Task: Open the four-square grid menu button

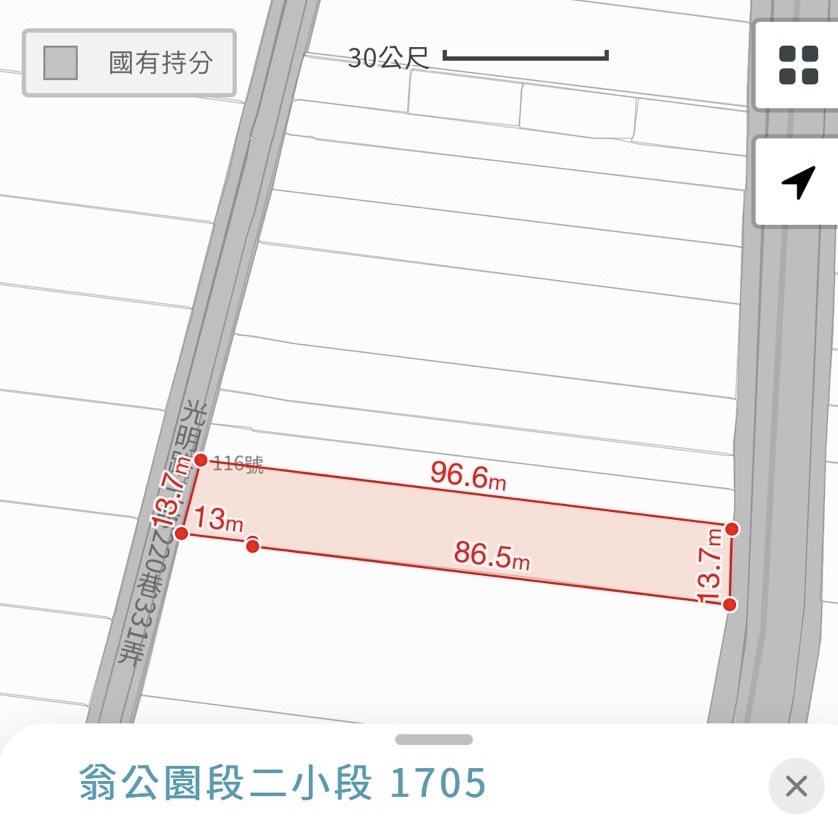Action: pyautogui.click(x=798, y=65)
